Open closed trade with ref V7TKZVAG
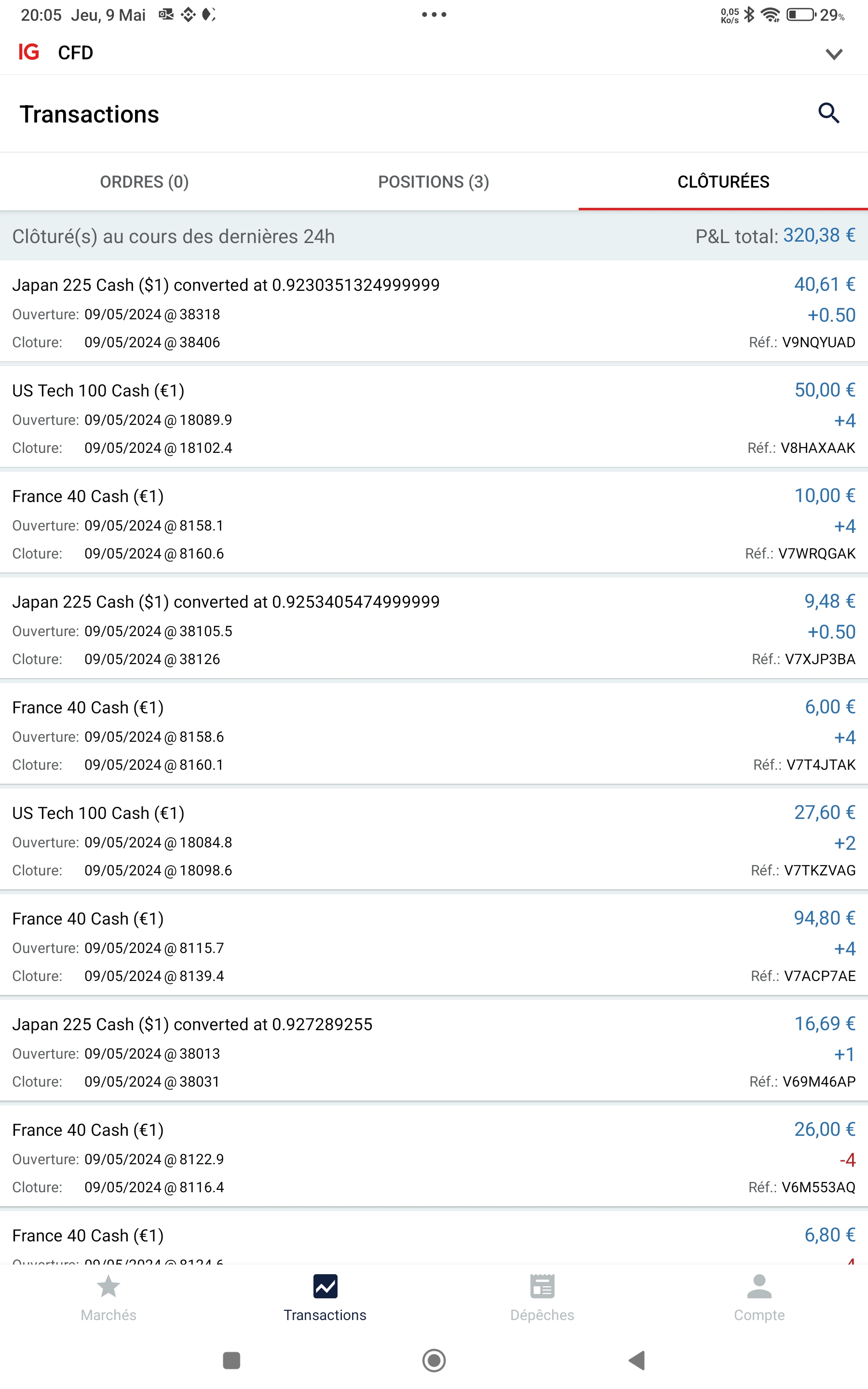 (434, 841)
